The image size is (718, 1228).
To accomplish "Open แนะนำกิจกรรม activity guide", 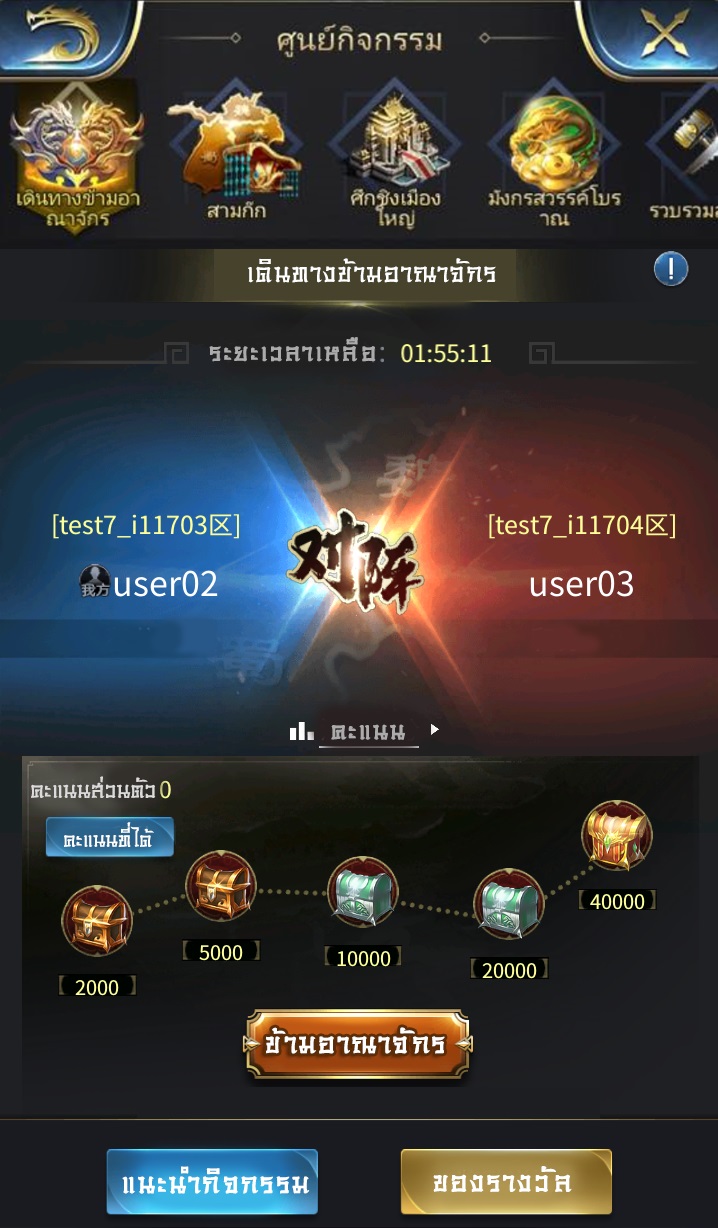I will (212, 1182).
